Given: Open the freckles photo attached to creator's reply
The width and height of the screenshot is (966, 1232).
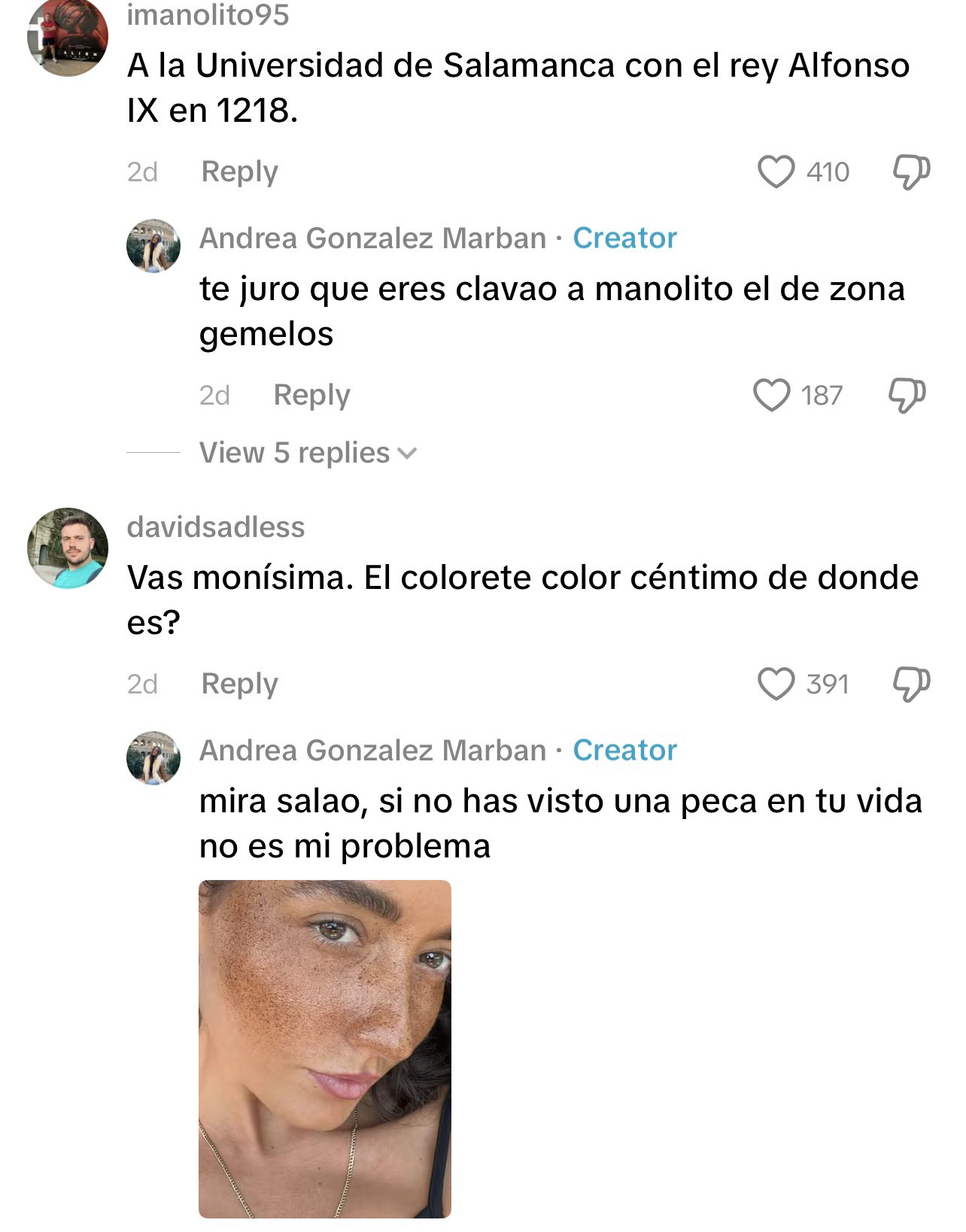Looking at the screenshot, I should pos(325,1048).
